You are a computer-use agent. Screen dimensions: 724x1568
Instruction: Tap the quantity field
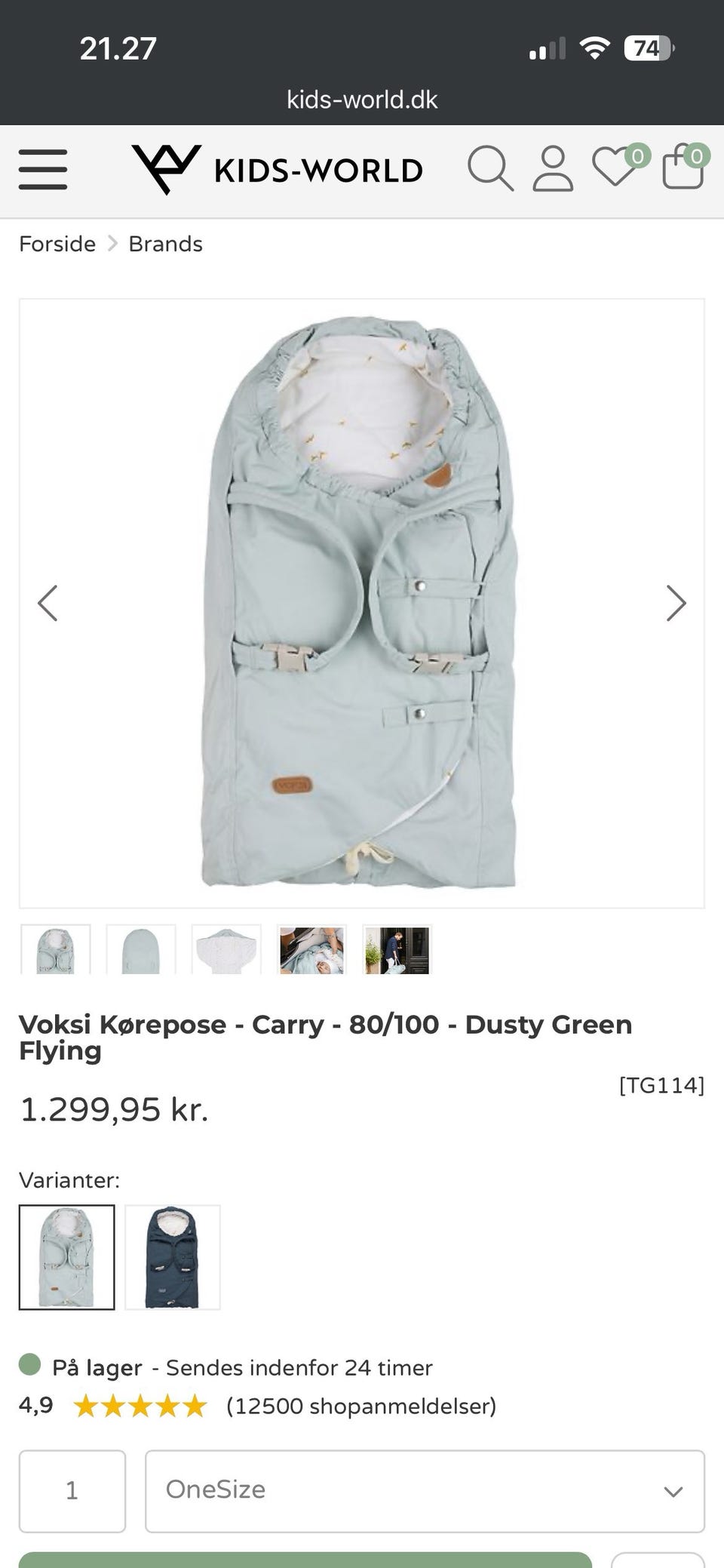(x=72, y=1490)
